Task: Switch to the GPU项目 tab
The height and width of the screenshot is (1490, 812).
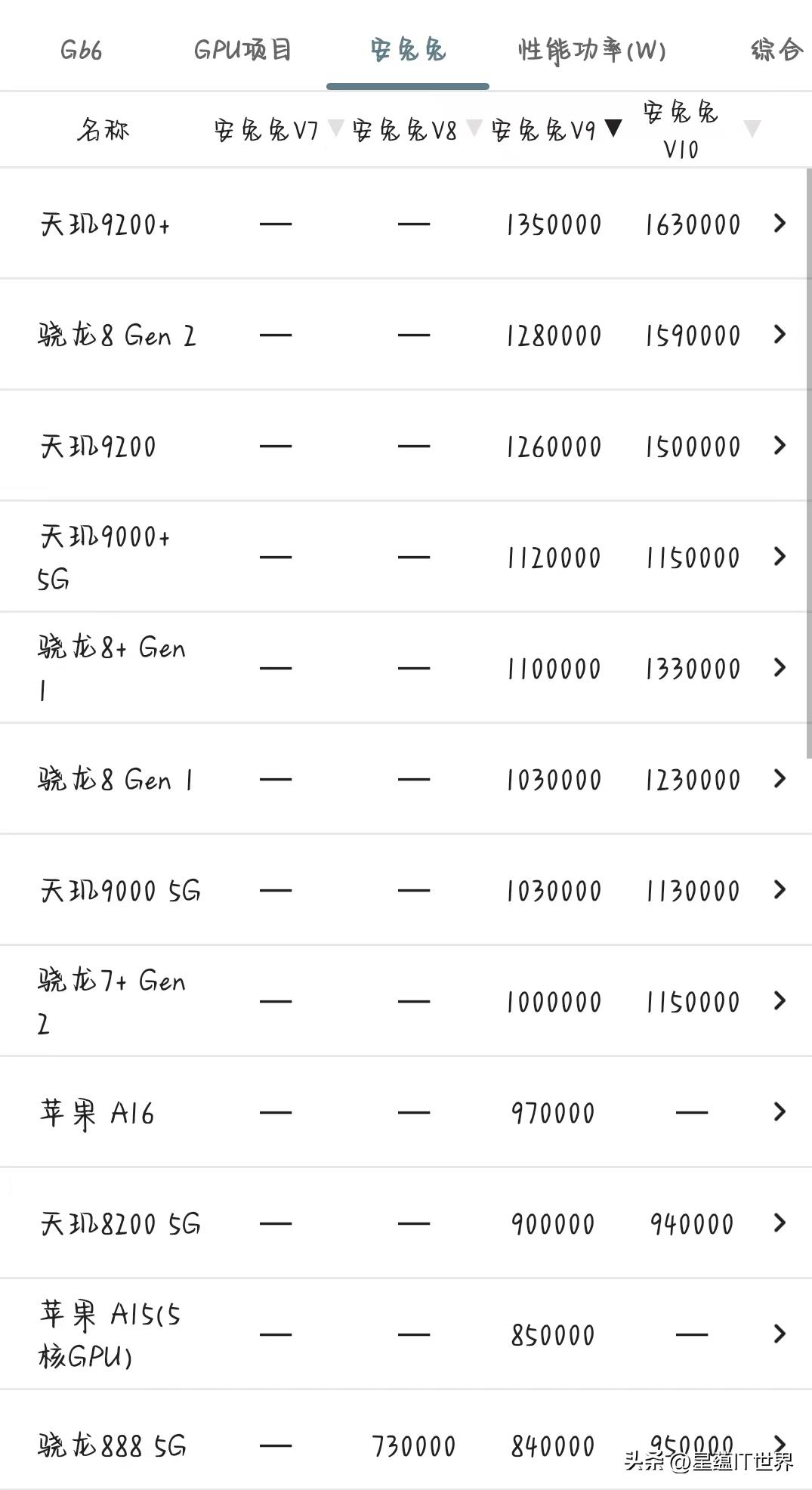Action: [x=244, y=50]
